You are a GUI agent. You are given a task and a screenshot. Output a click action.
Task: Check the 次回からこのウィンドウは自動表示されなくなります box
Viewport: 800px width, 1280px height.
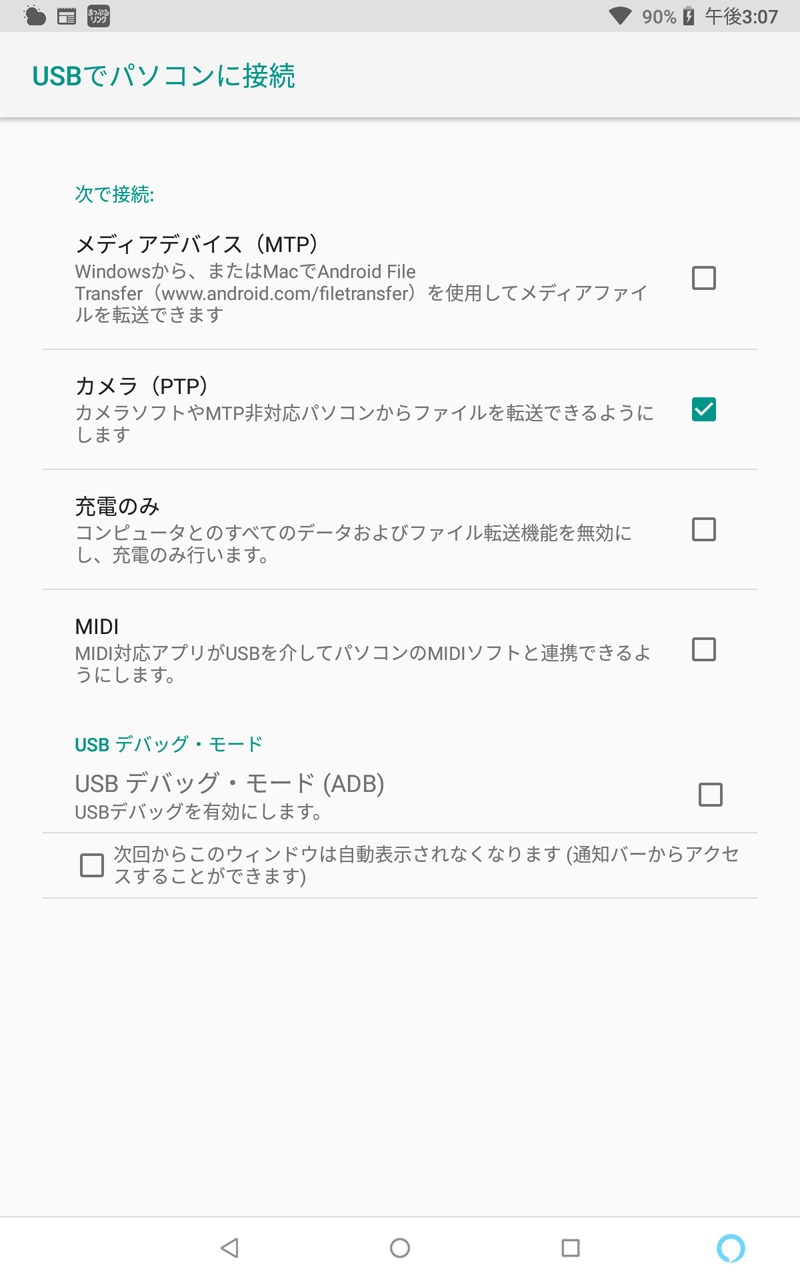point(92,865)
